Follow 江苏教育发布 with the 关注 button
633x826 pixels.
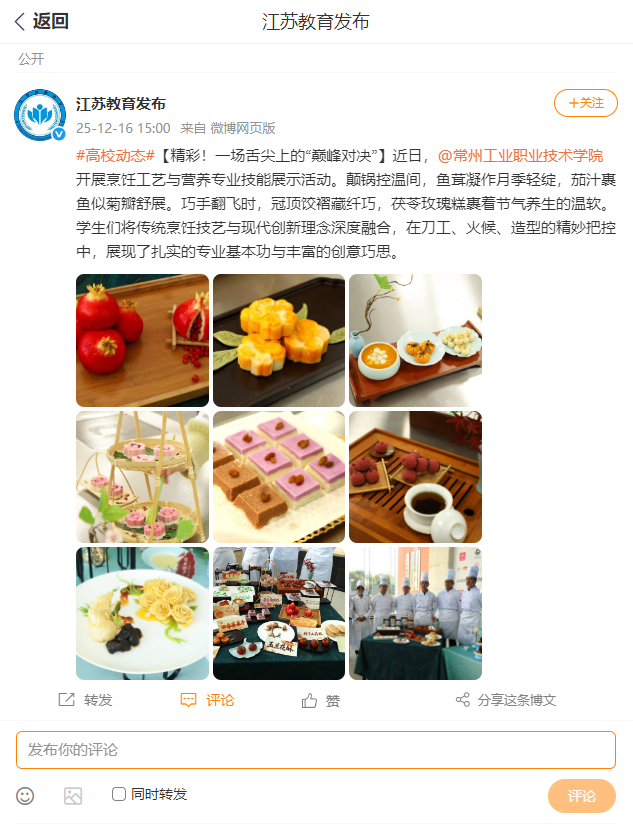click(586, 103)
